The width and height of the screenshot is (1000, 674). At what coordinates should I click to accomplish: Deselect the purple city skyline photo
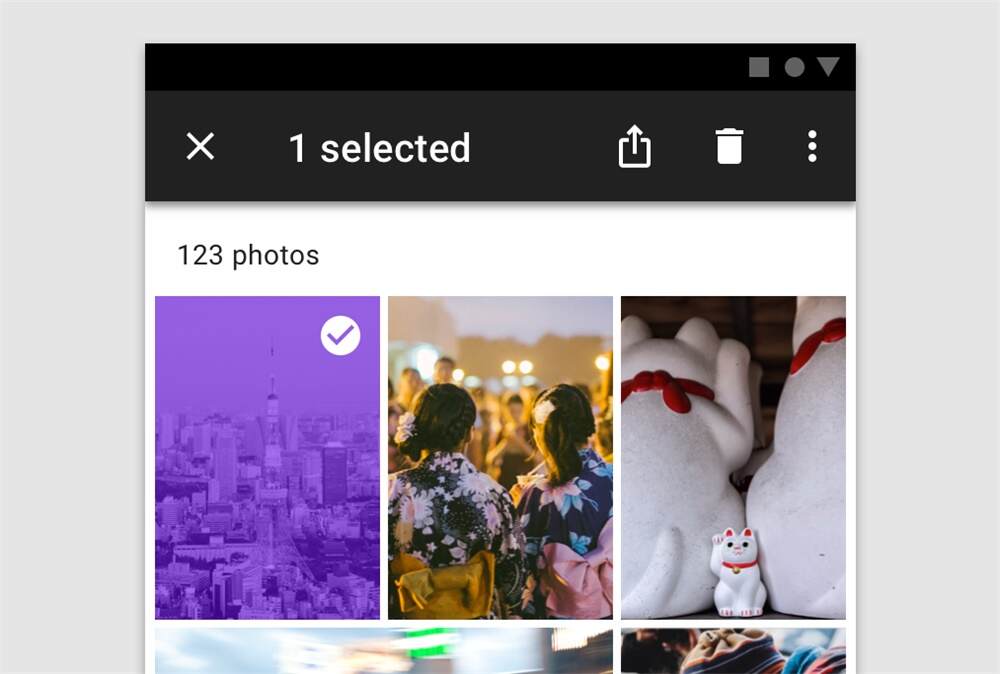[267, 457]
